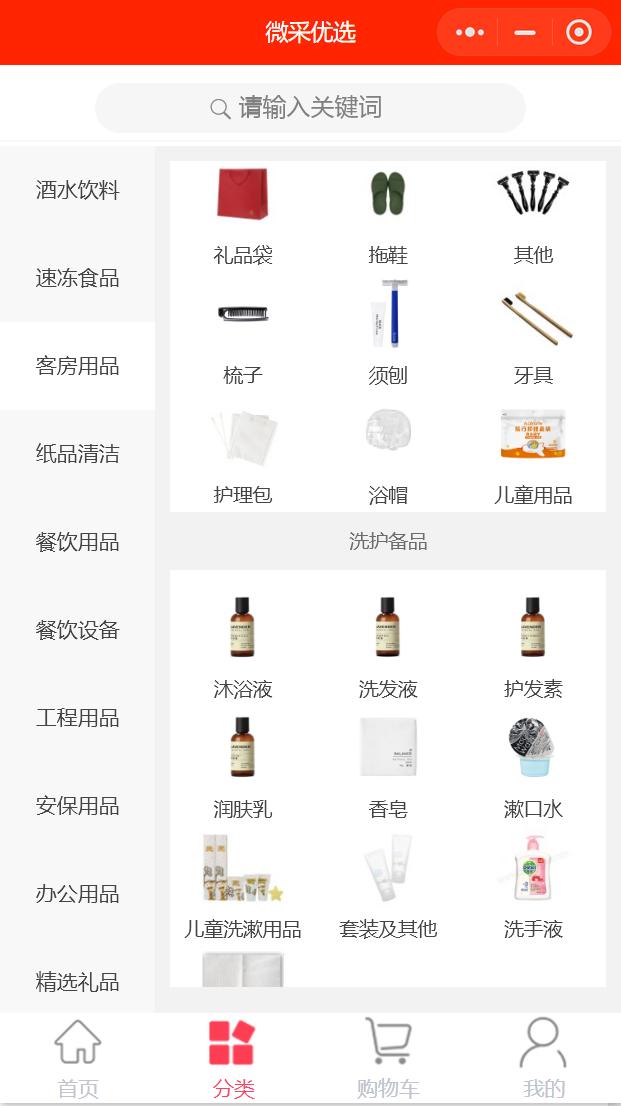This screenshot has width=621, height=1106.
Task: View the 香皂 subcategory
Action: pyautogui.click(x=388, y=768)
